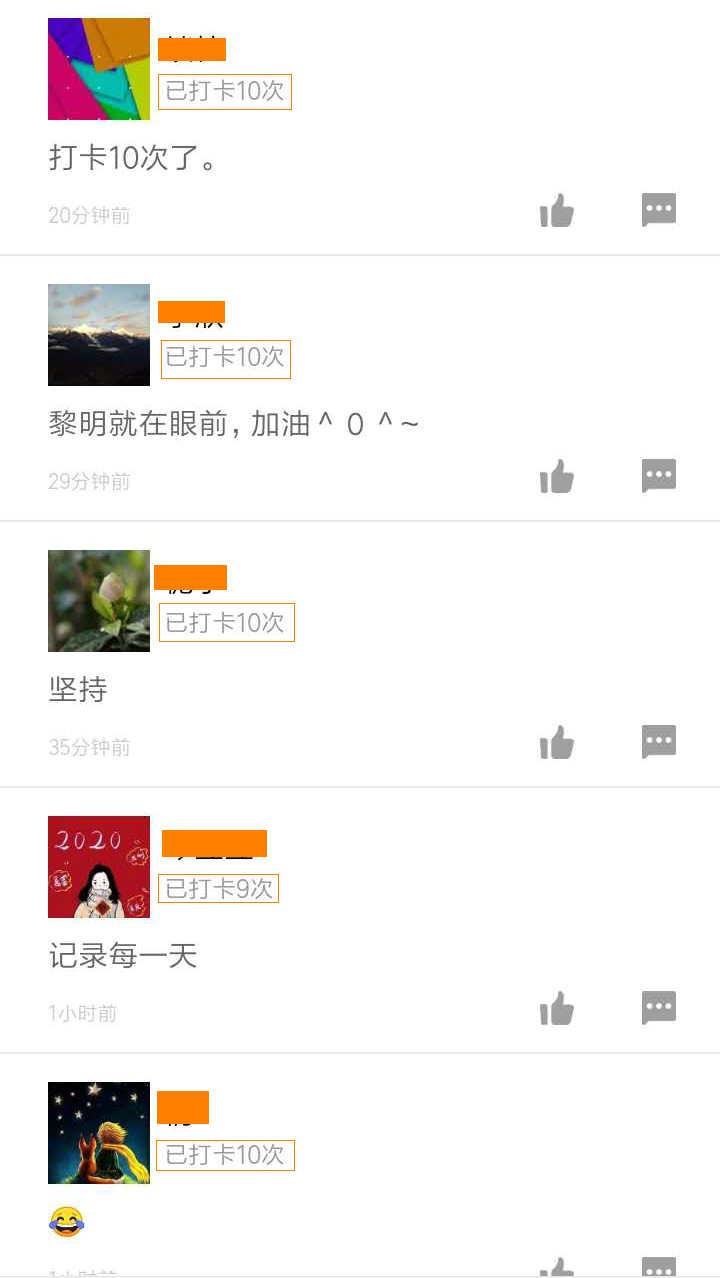Open the 2020 illustration avatar on 记录每一天 post

point(98,866)
